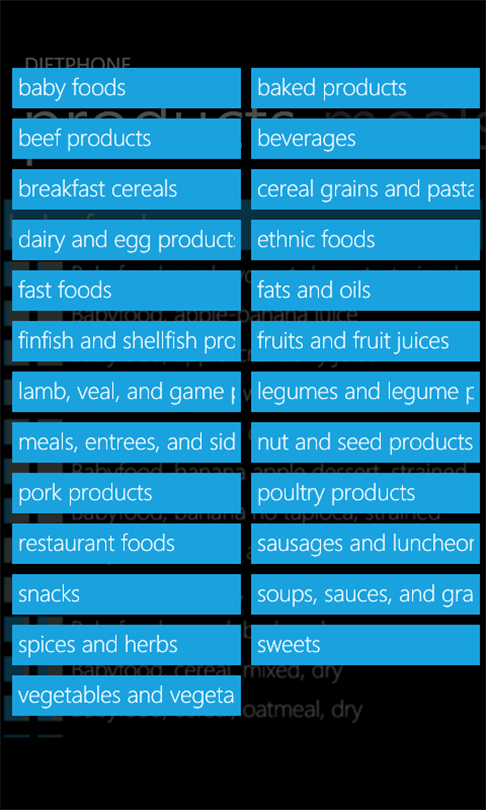Choose beverages from the list
Image resolution: width=486 pixels, height=810 pixels.
coord(365,138)
